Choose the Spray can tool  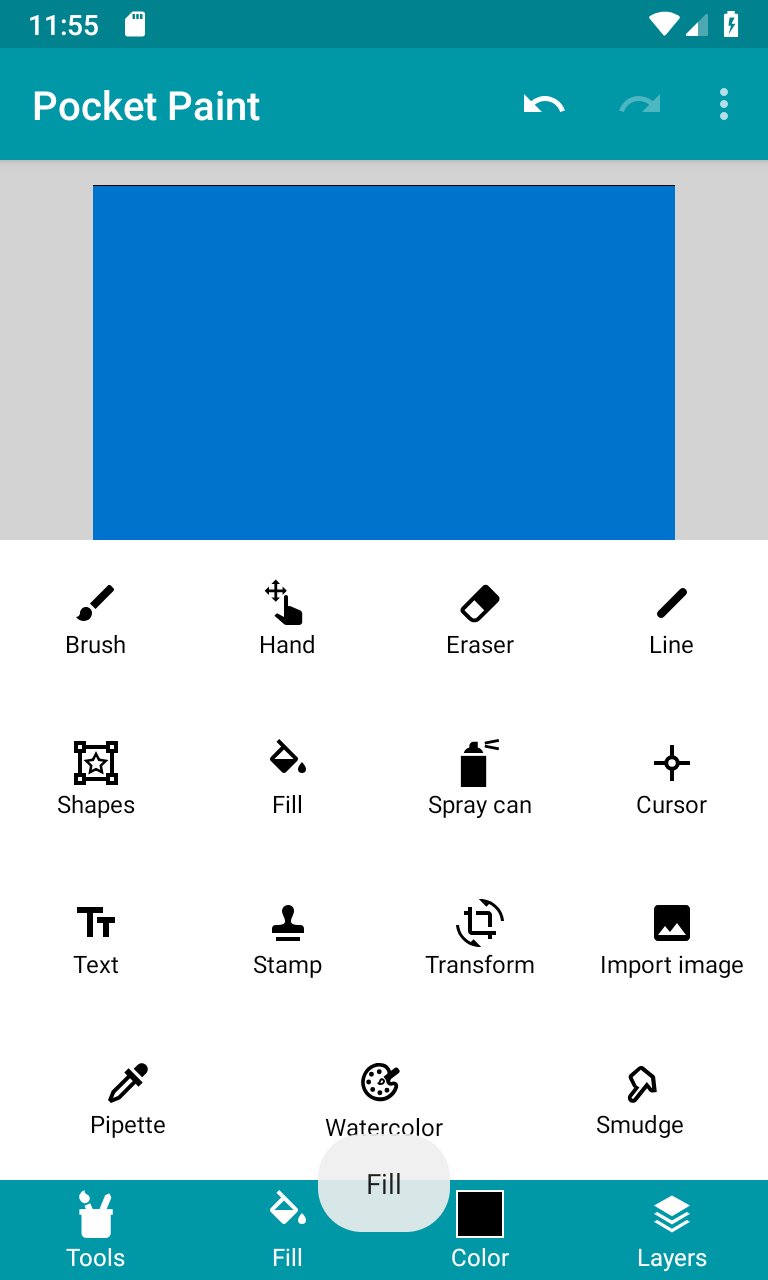point(480,779)
